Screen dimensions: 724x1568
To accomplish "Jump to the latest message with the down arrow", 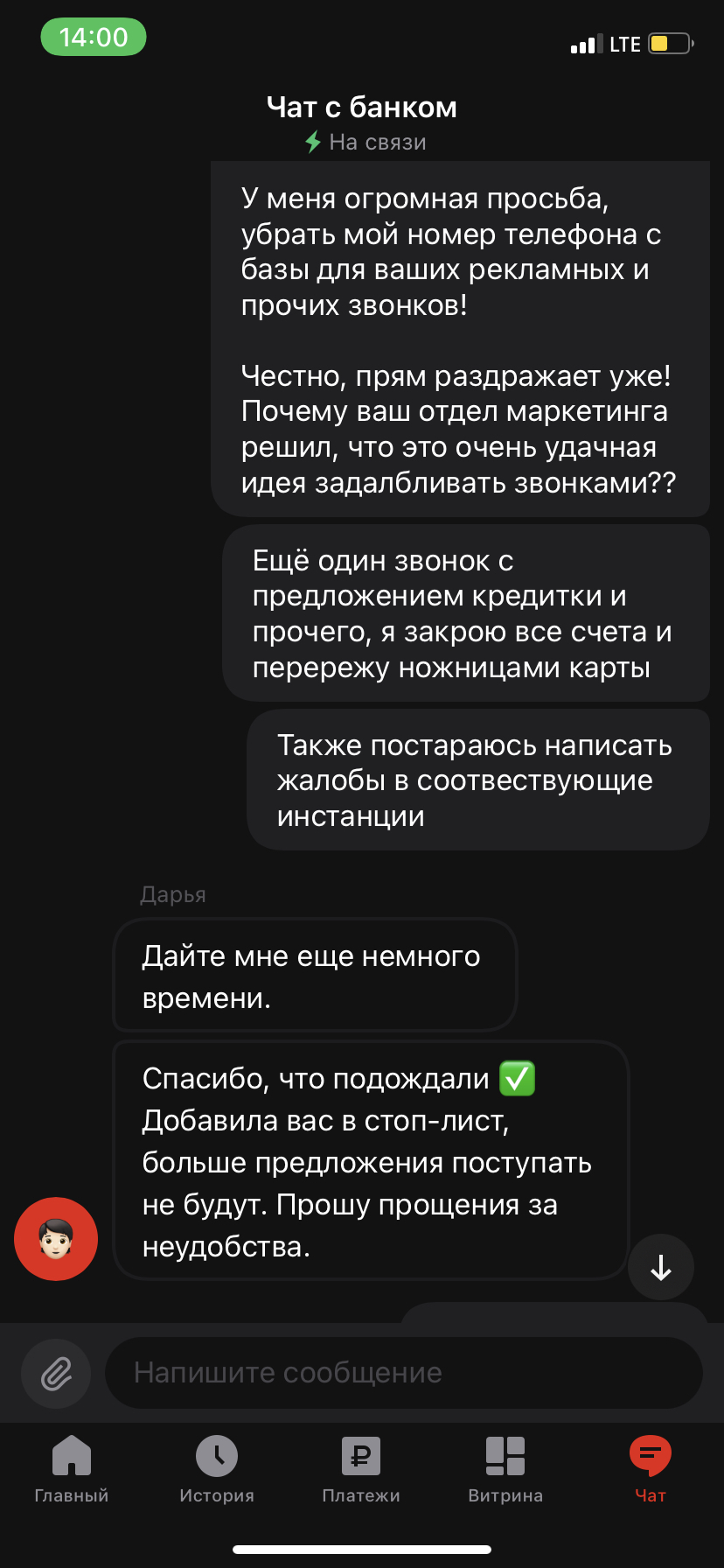I will point(661,1267).
